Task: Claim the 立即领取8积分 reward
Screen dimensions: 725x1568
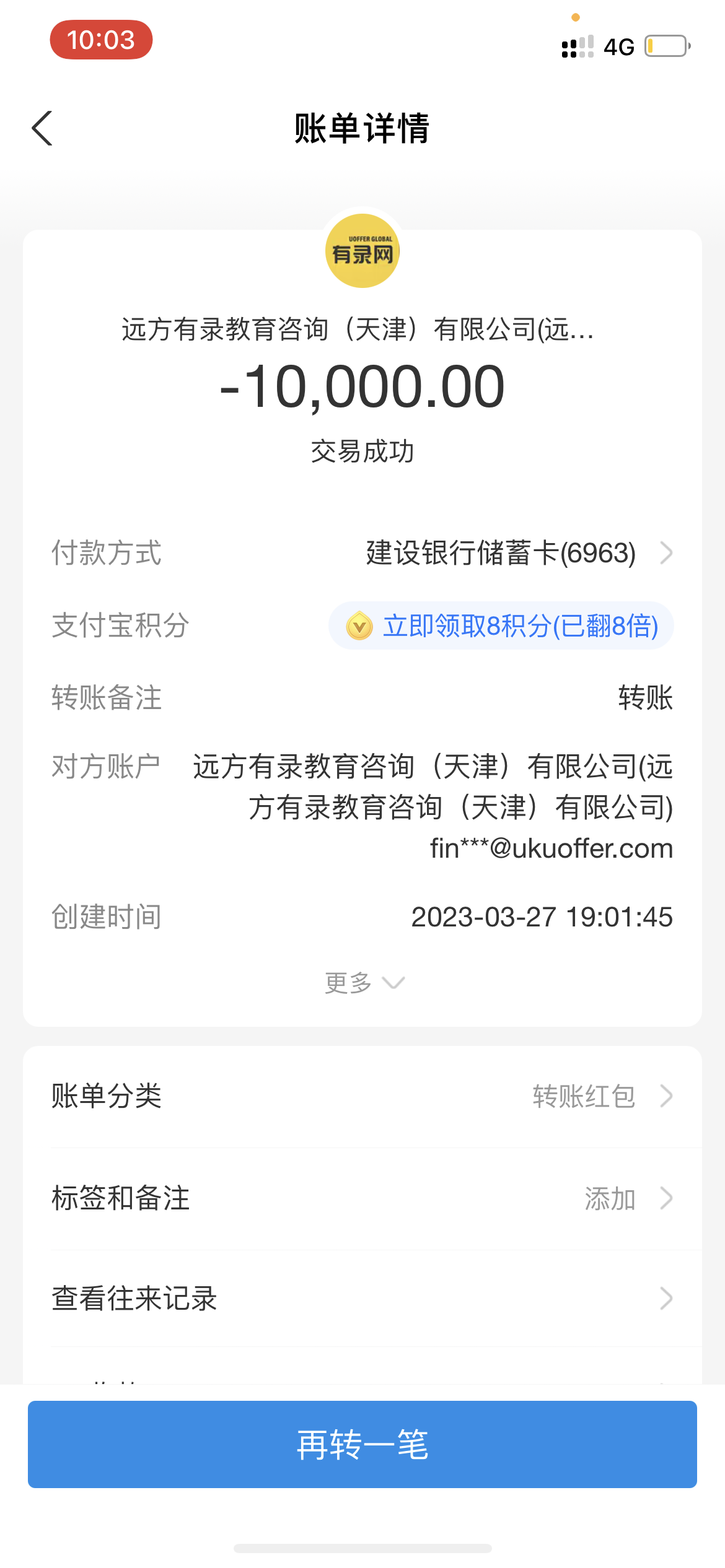Action: (x=501, y=626)
